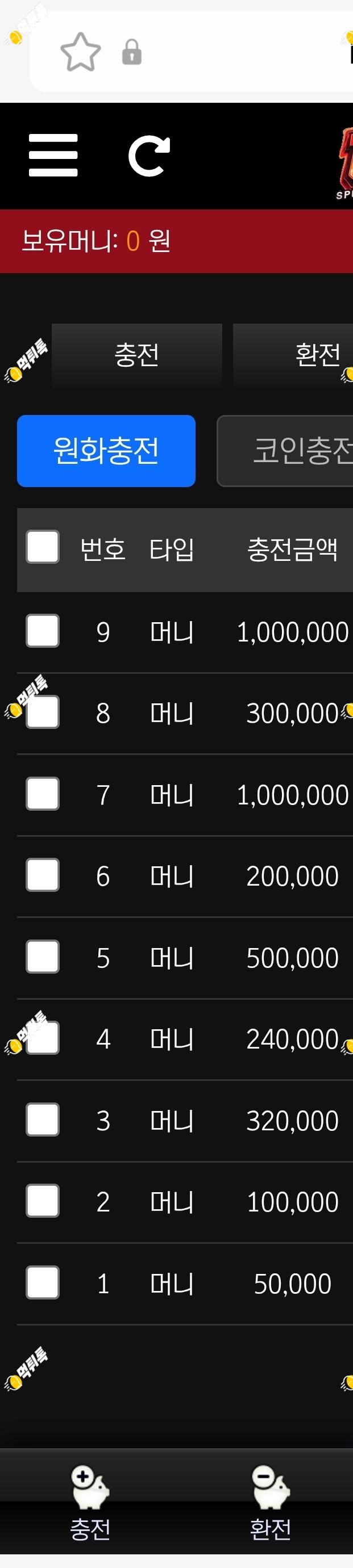The height and width of the screenshot is (1568, 353).
Task: Check the box for row number 7
Action: point(43,794)
